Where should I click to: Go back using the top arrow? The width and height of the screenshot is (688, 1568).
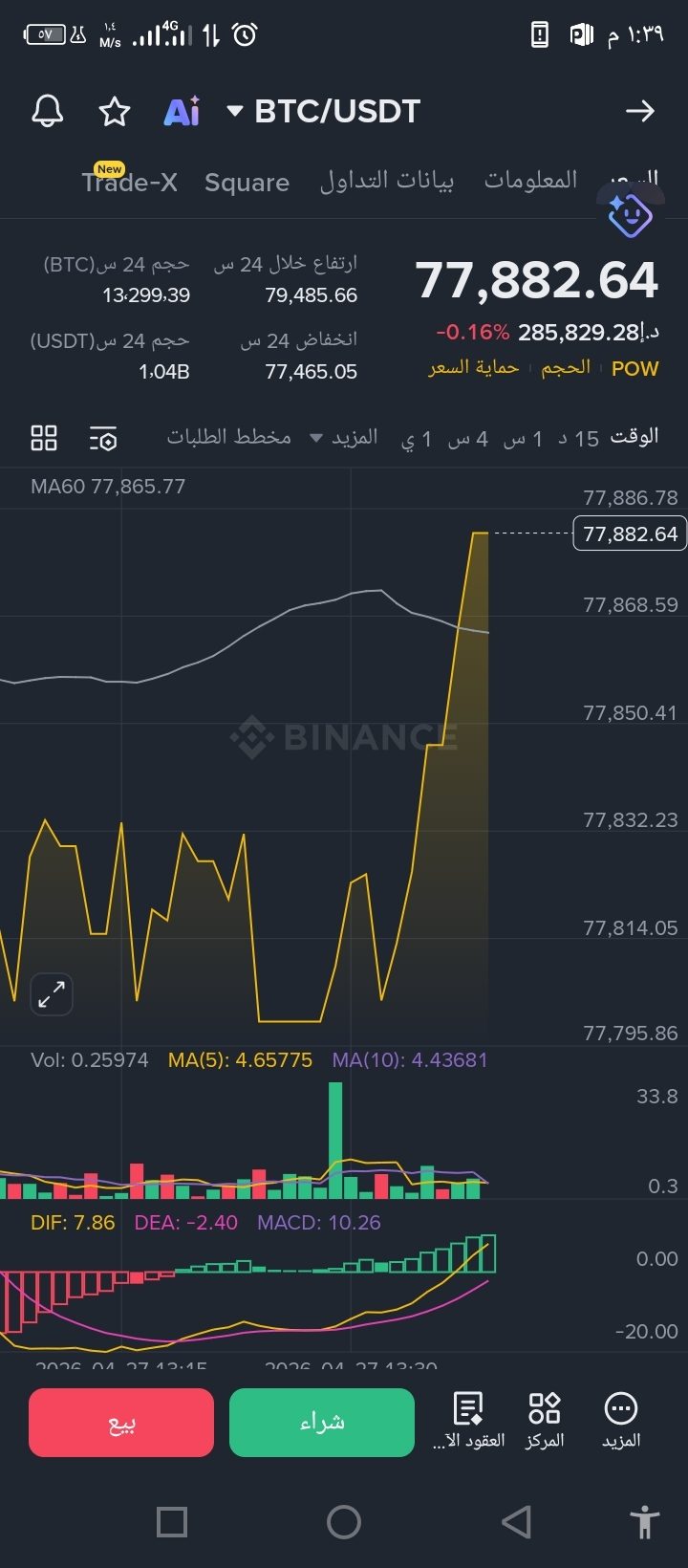coord(639,112)
